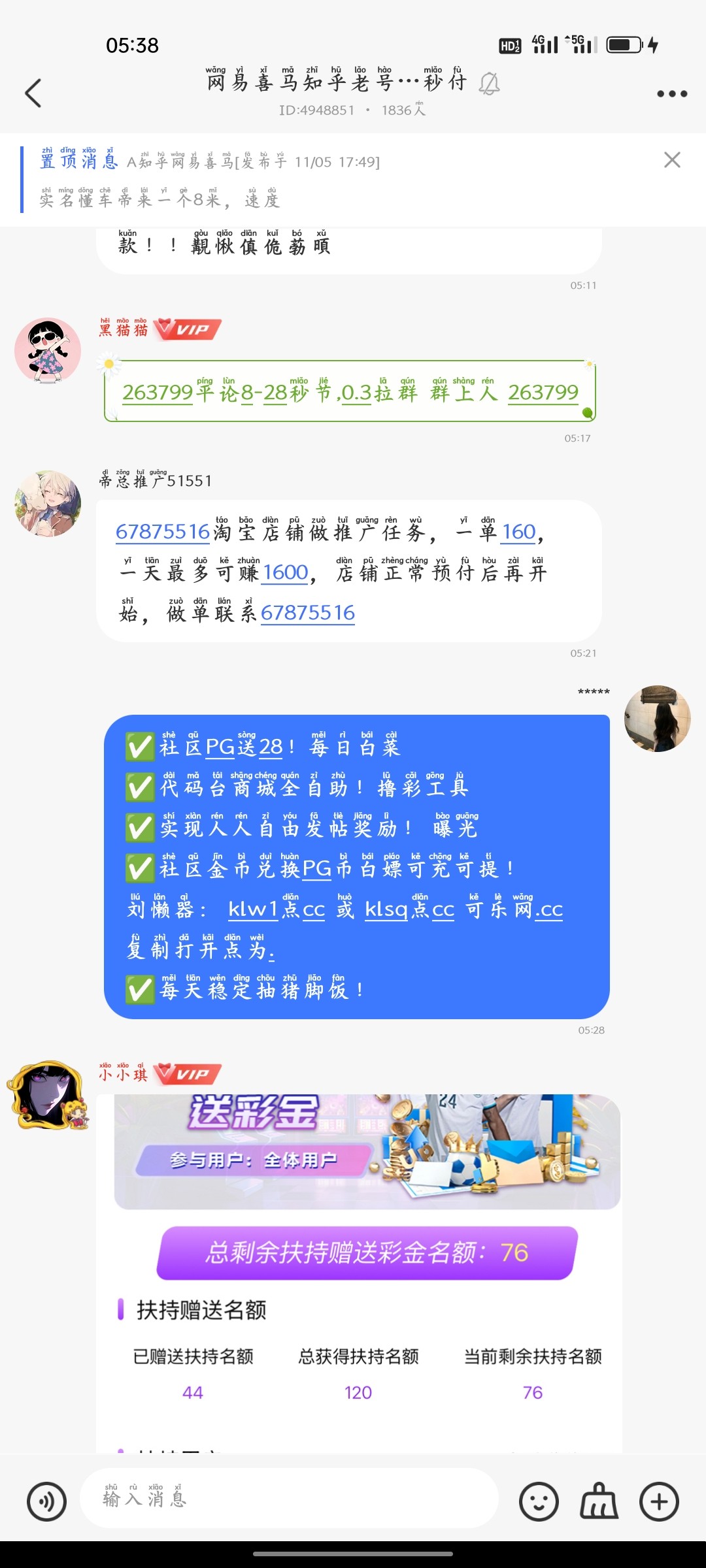Image resolution: width=706 pixels, height=1568 pixels.
Task: Open 小小琪's profile avatar
Action: [48, 1094]
